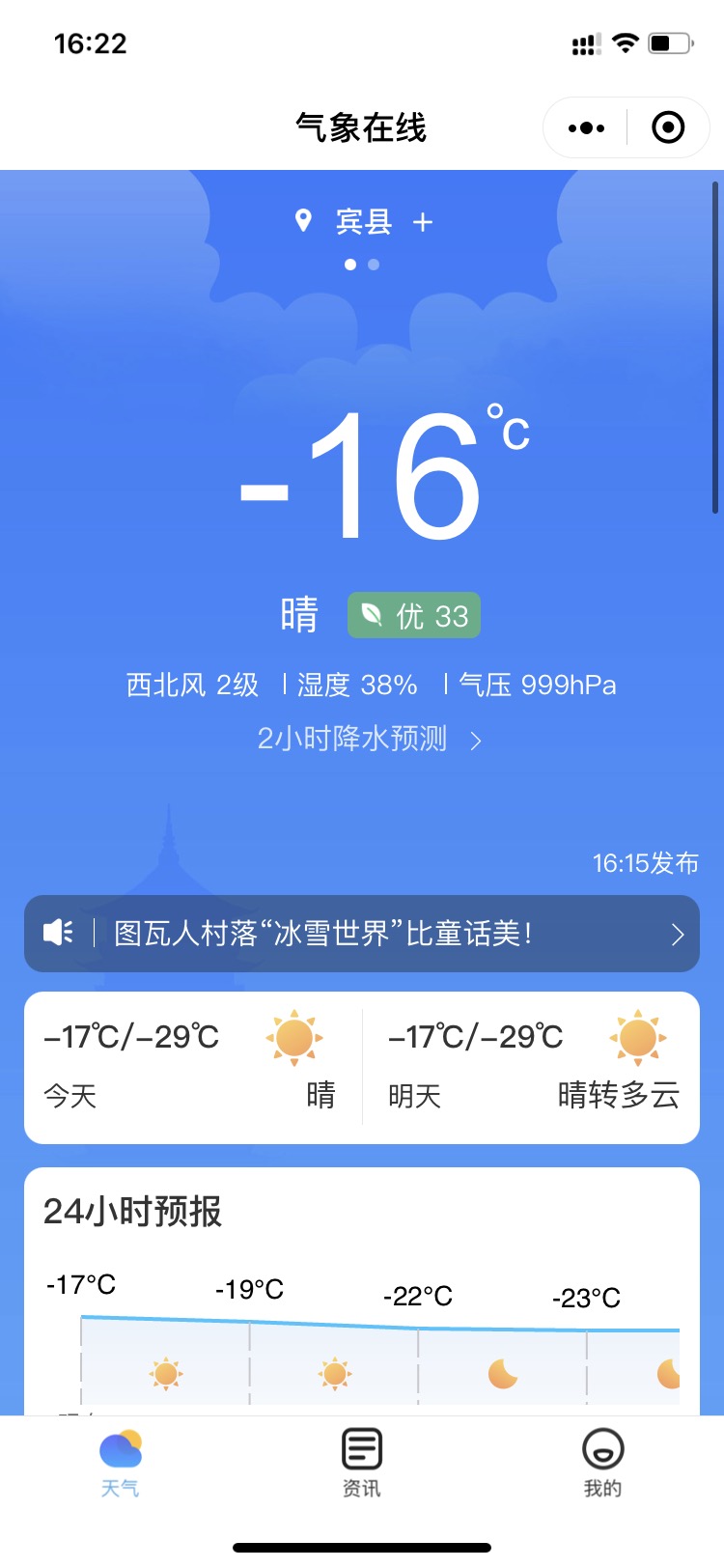Read the 图瓦人村落"冰雪世界"比童话美 news banner

coord(362,934)
